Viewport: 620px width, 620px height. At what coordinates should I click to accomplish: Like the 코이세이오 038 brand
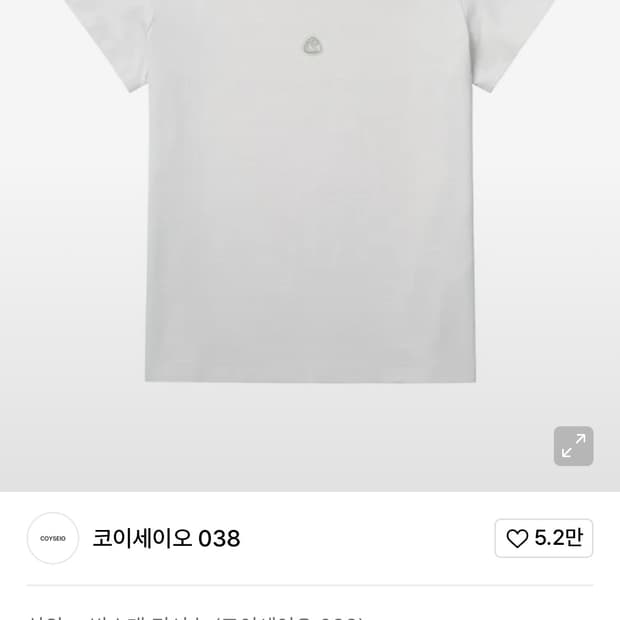(x=543, y=538)
